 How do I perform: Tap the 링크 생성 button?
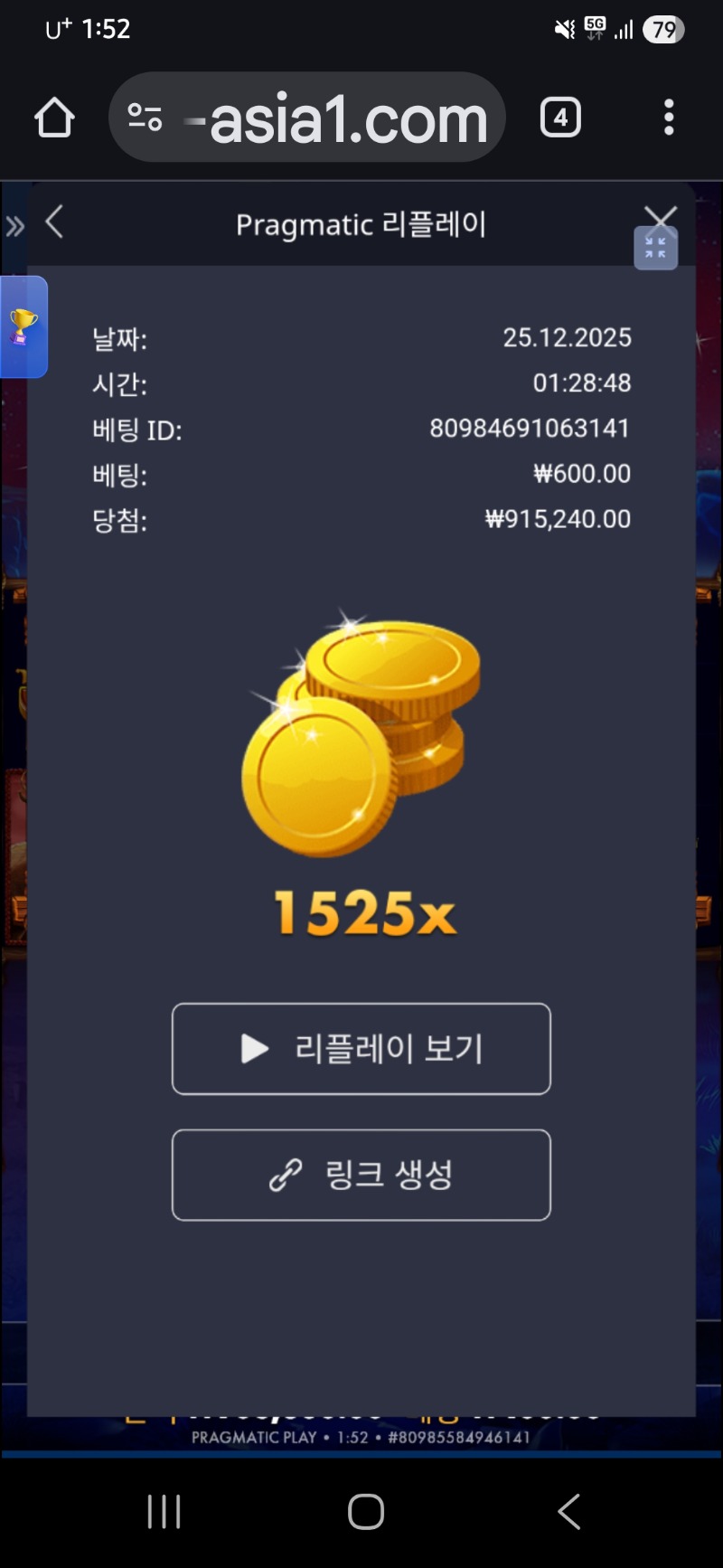click(x=361, y=1175)
